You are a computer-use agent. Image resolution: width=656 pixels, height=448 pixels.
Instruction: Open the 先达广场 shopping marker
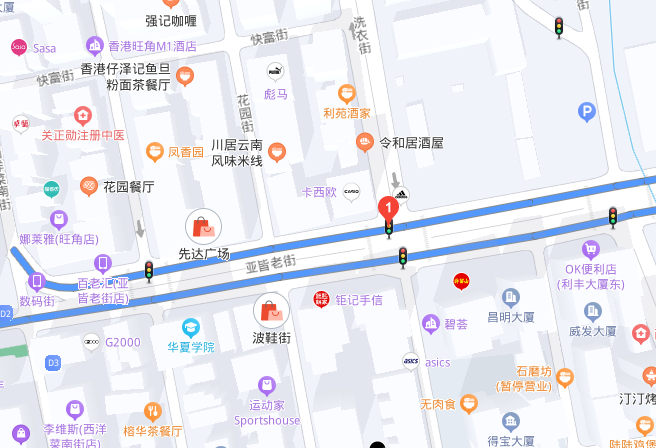(x=204, y=226)
